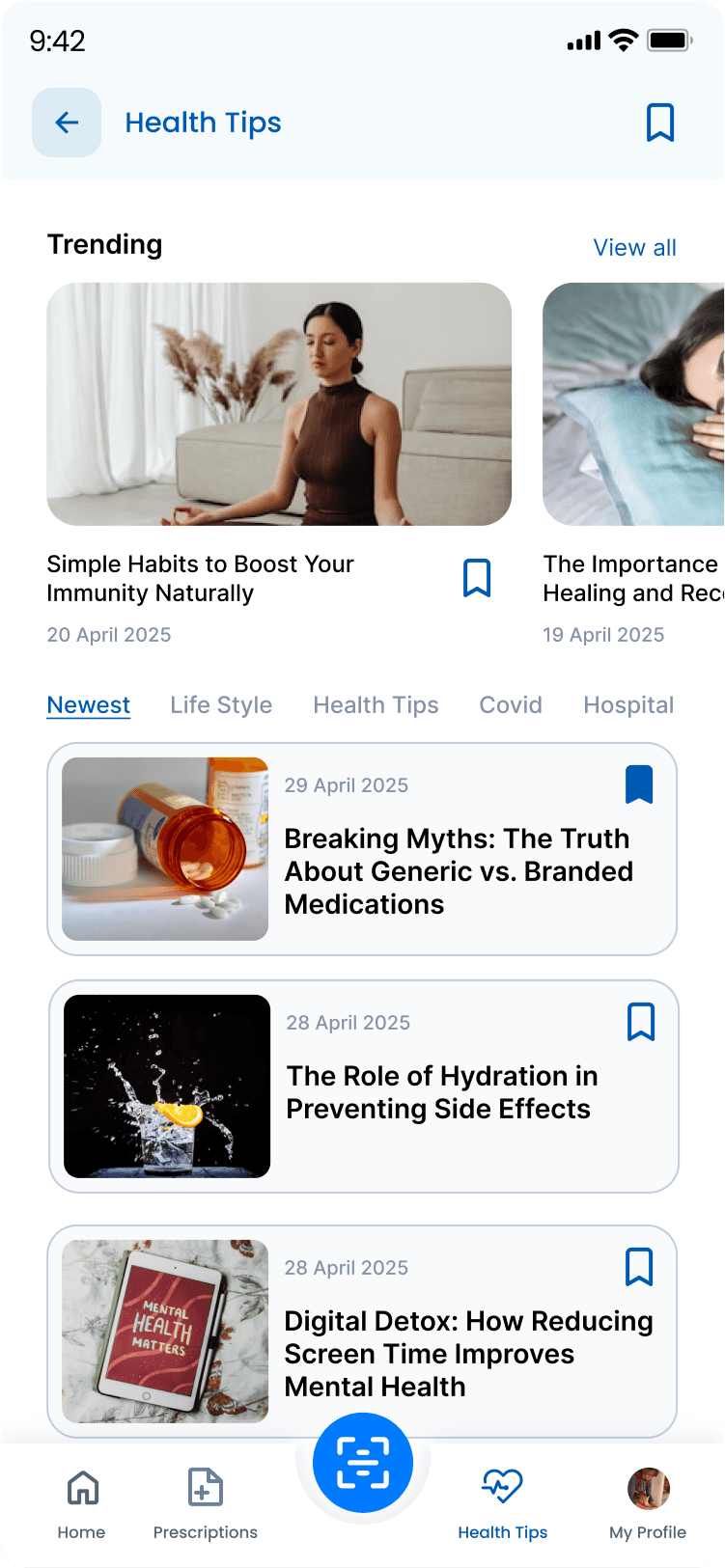Viewport: 725px width, 1568px height.
Task: Open the Breaking Myths generic medications article
Action: click(x=459, y=871)
